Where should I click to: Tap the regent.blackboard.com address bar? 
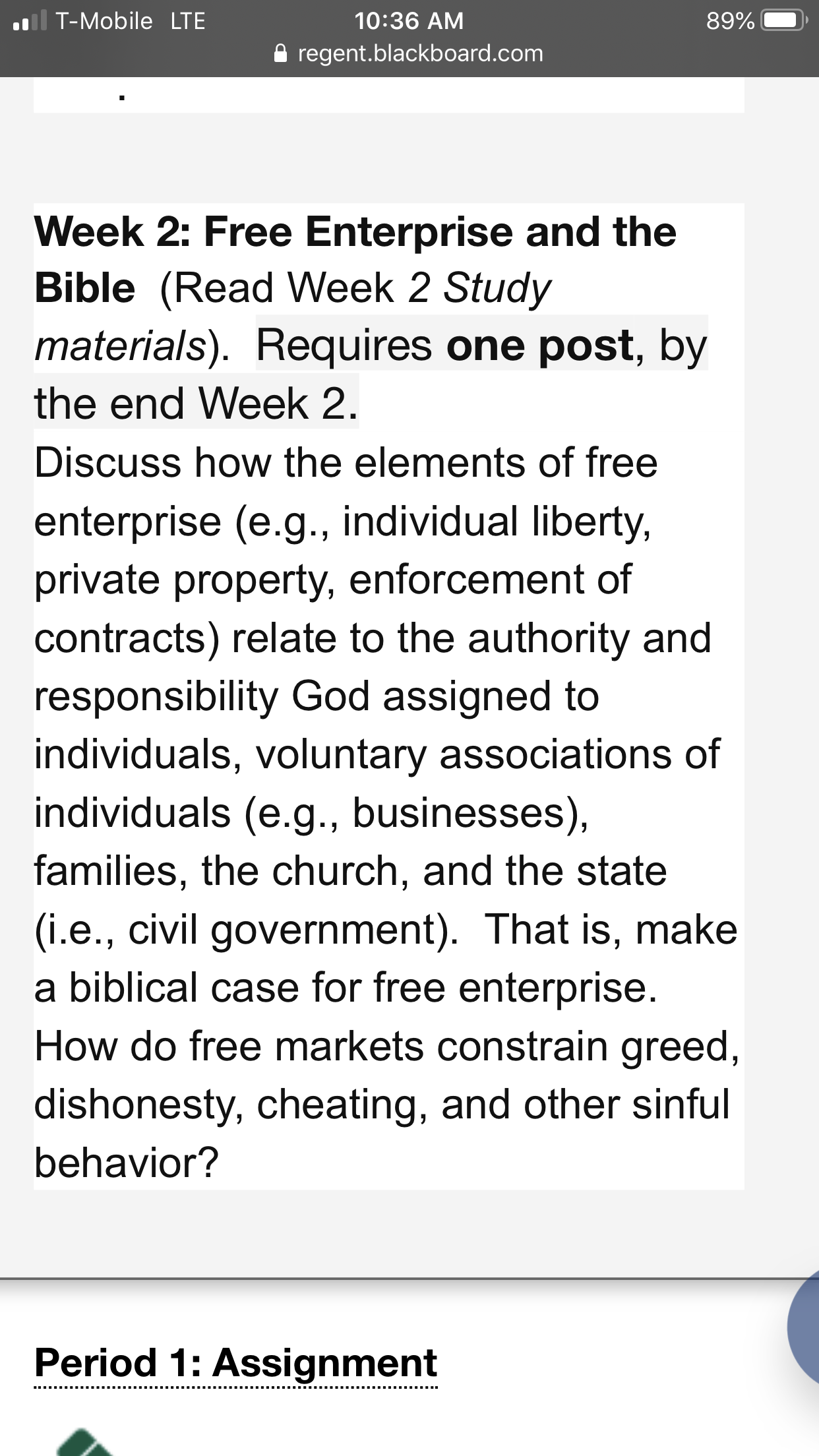click(x=409, y=53)
